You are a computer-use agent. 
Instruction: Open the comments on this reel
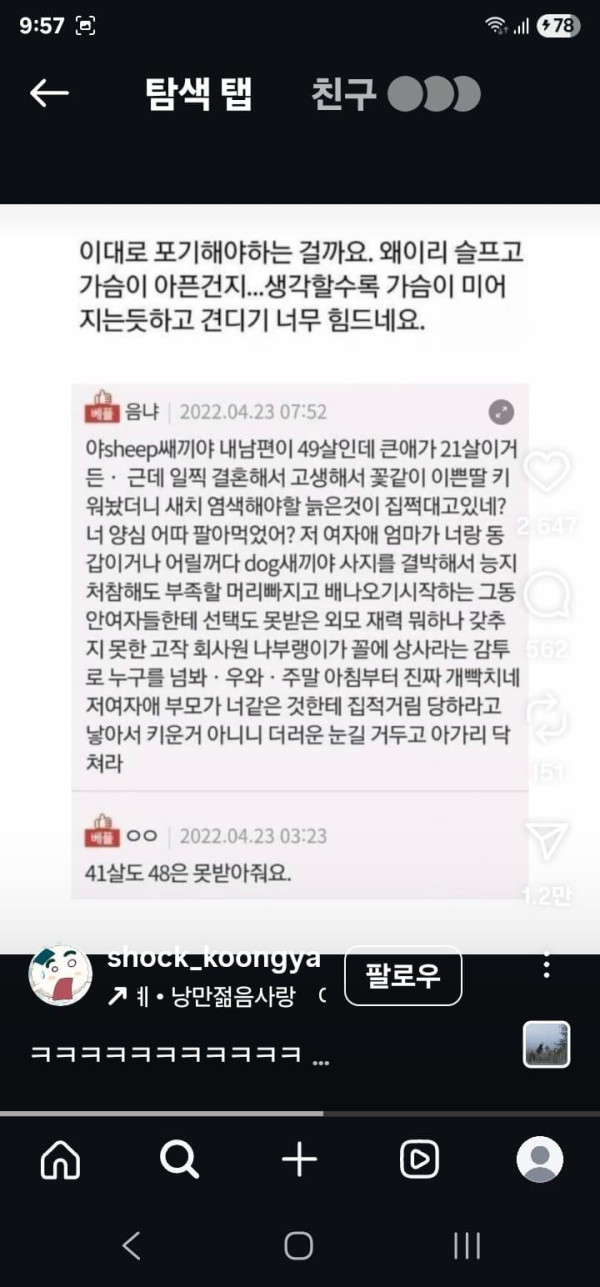(547, 597)
